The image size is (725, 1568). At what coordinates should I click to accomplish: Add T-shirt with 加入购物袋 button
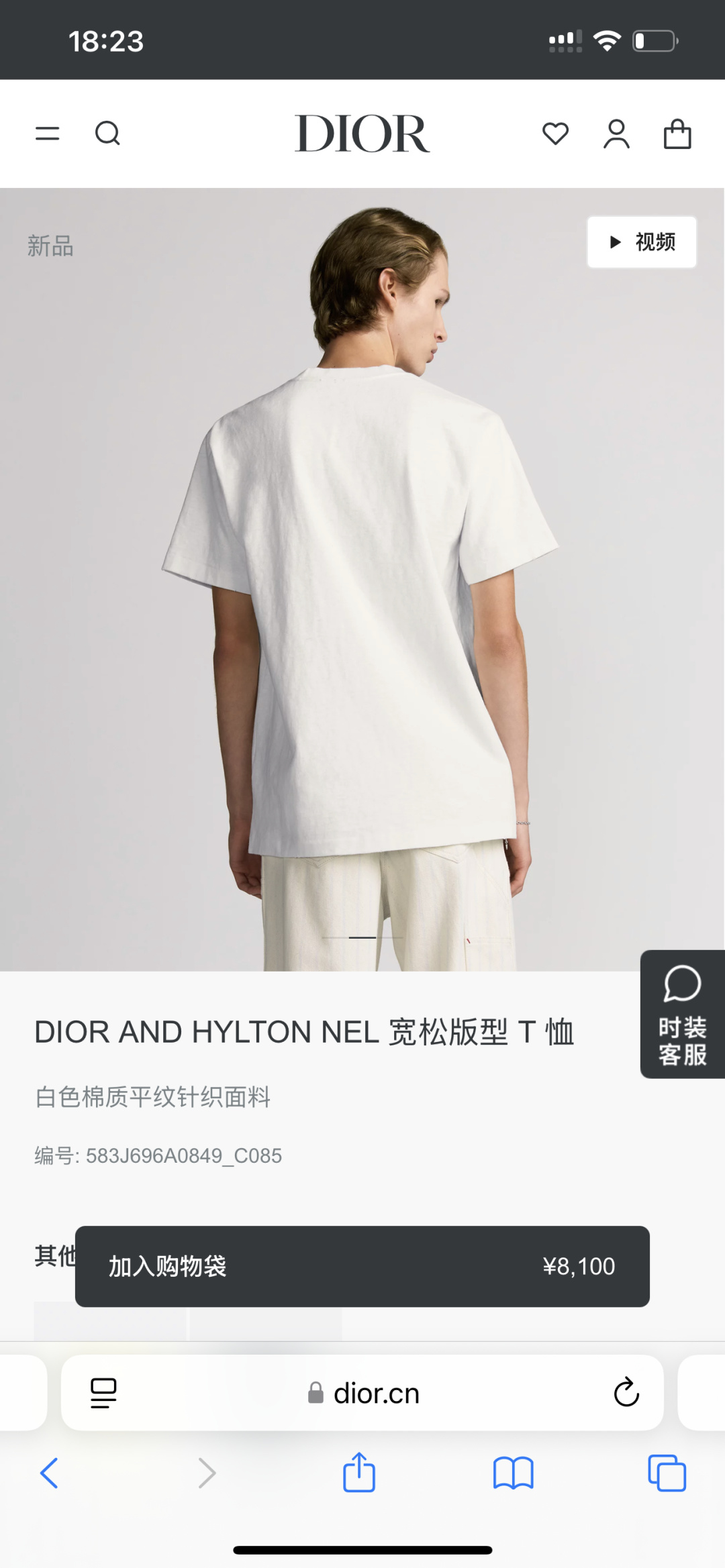362,1266
